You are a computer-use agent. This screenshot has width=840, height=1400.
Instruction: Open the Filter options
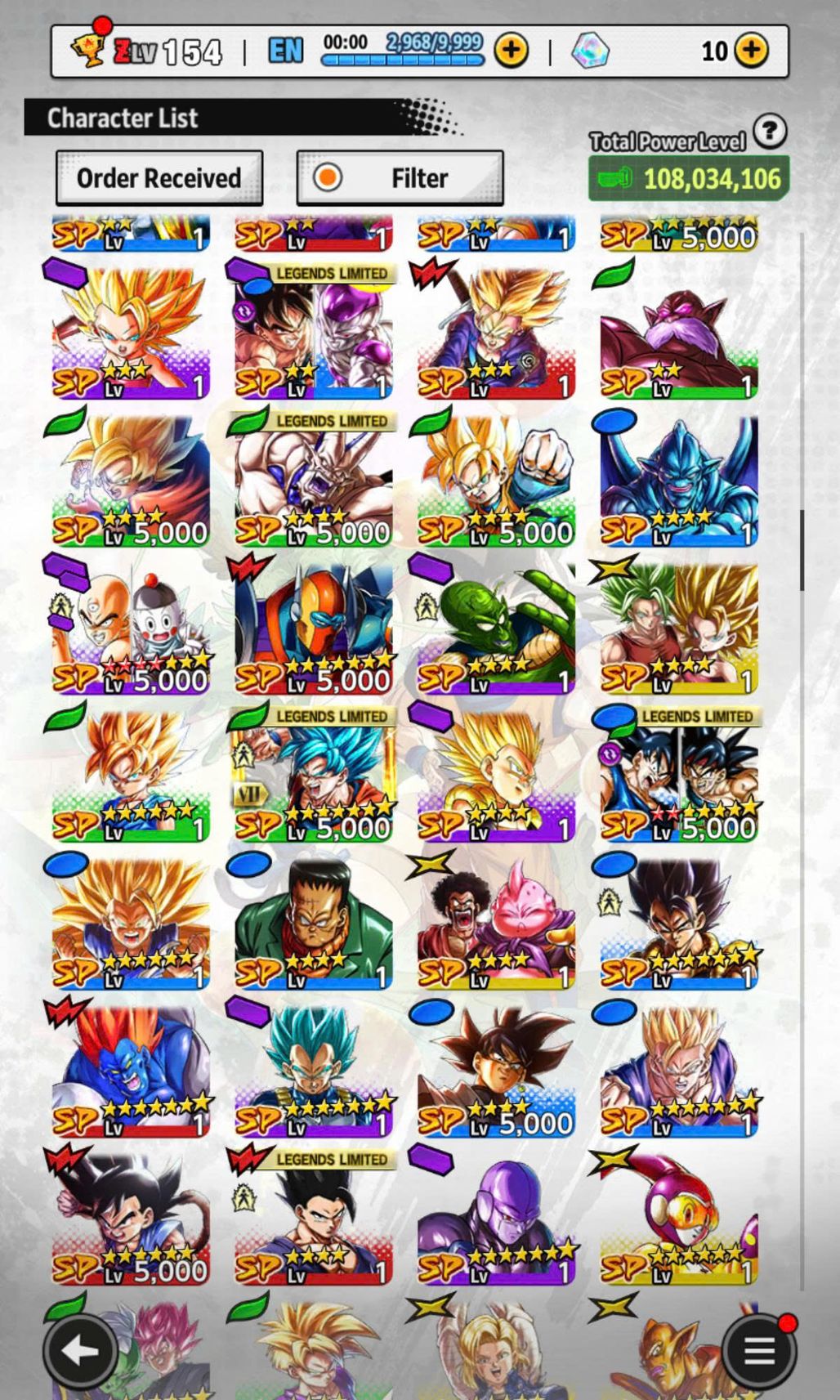400,177
